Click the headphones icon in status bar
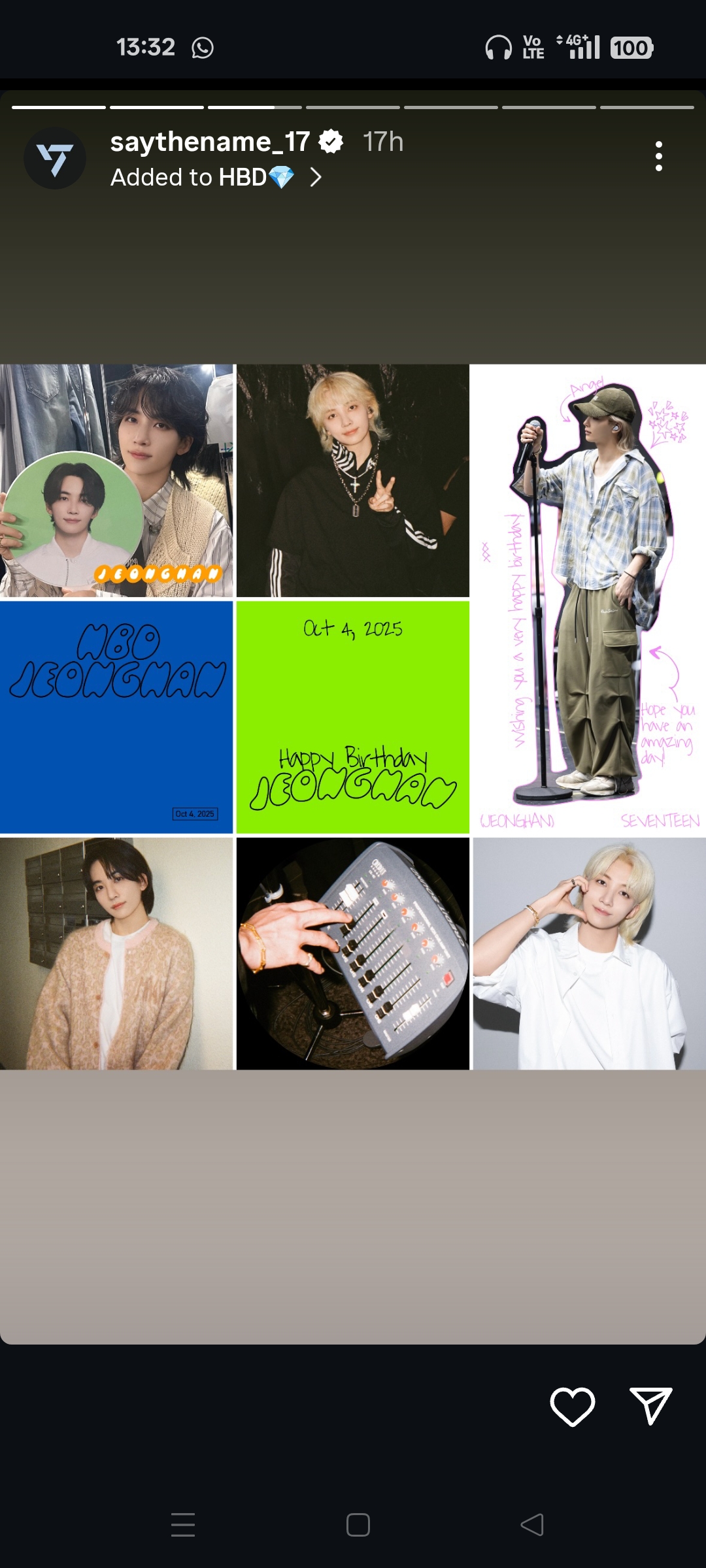 [x=498, y=46]
